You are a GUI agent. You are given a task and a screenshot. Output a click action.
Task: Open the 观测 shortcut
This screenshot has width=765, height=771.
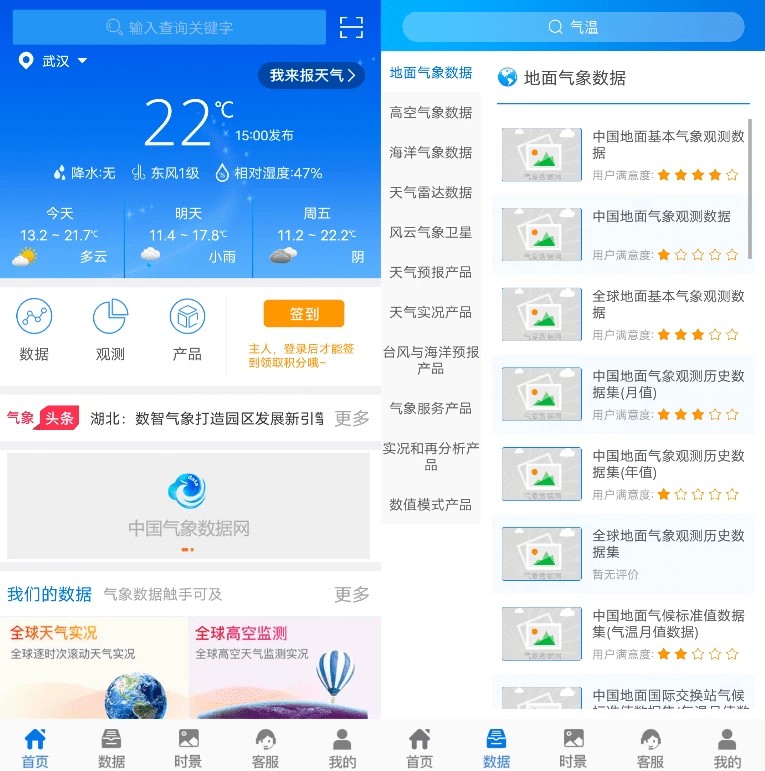point(110,330)
